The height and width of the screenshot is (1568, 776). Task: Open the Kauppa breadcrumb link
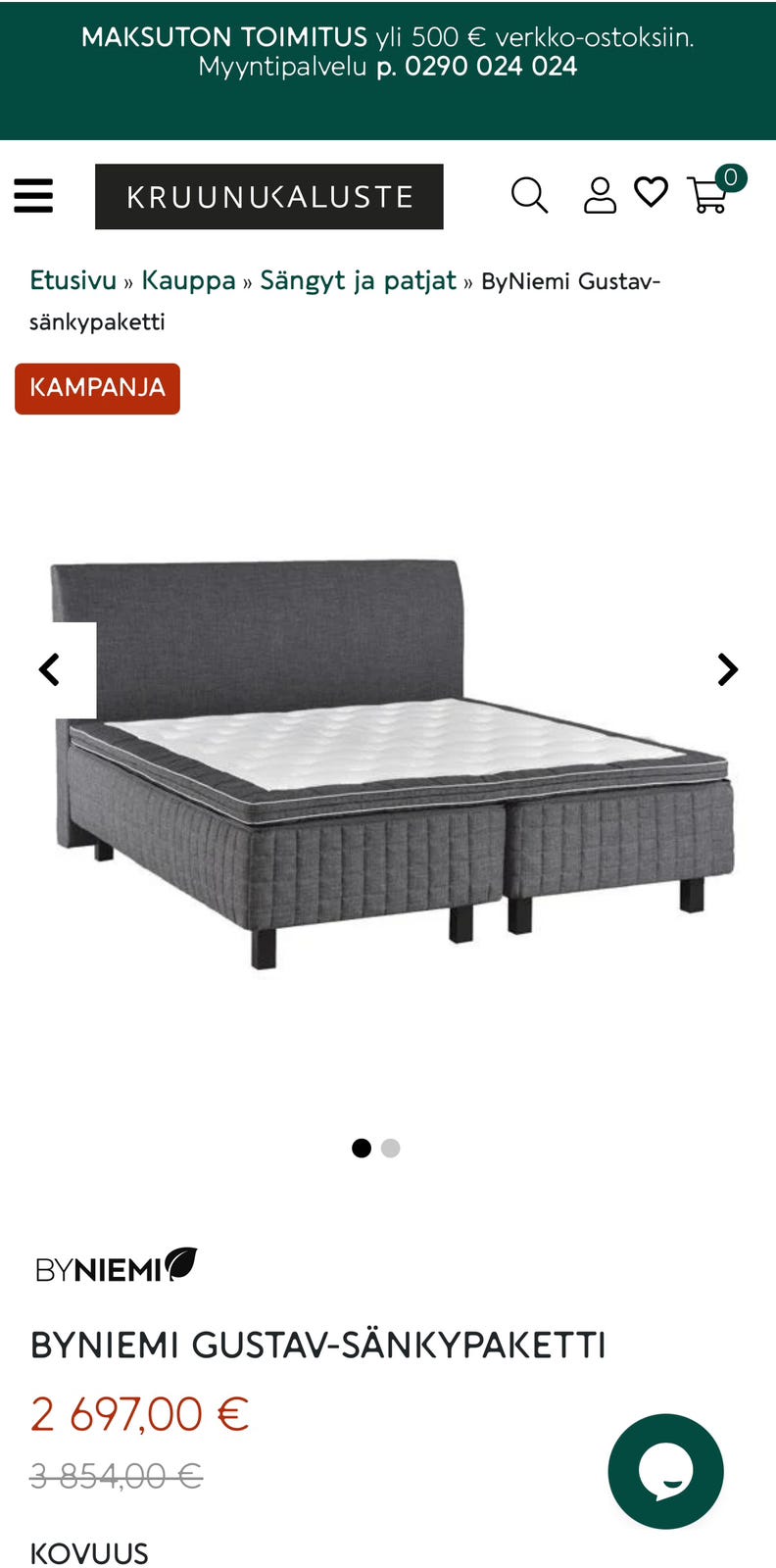coord(188,280)
